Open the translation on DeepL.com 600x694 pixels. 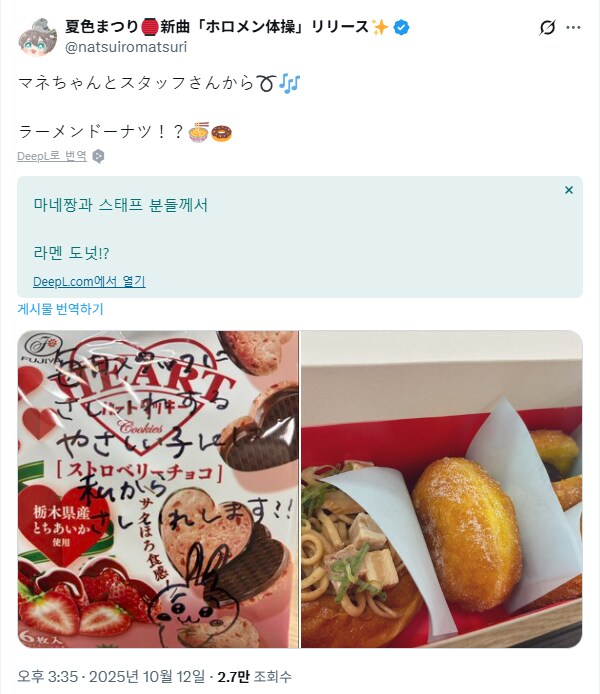[89, 282]
